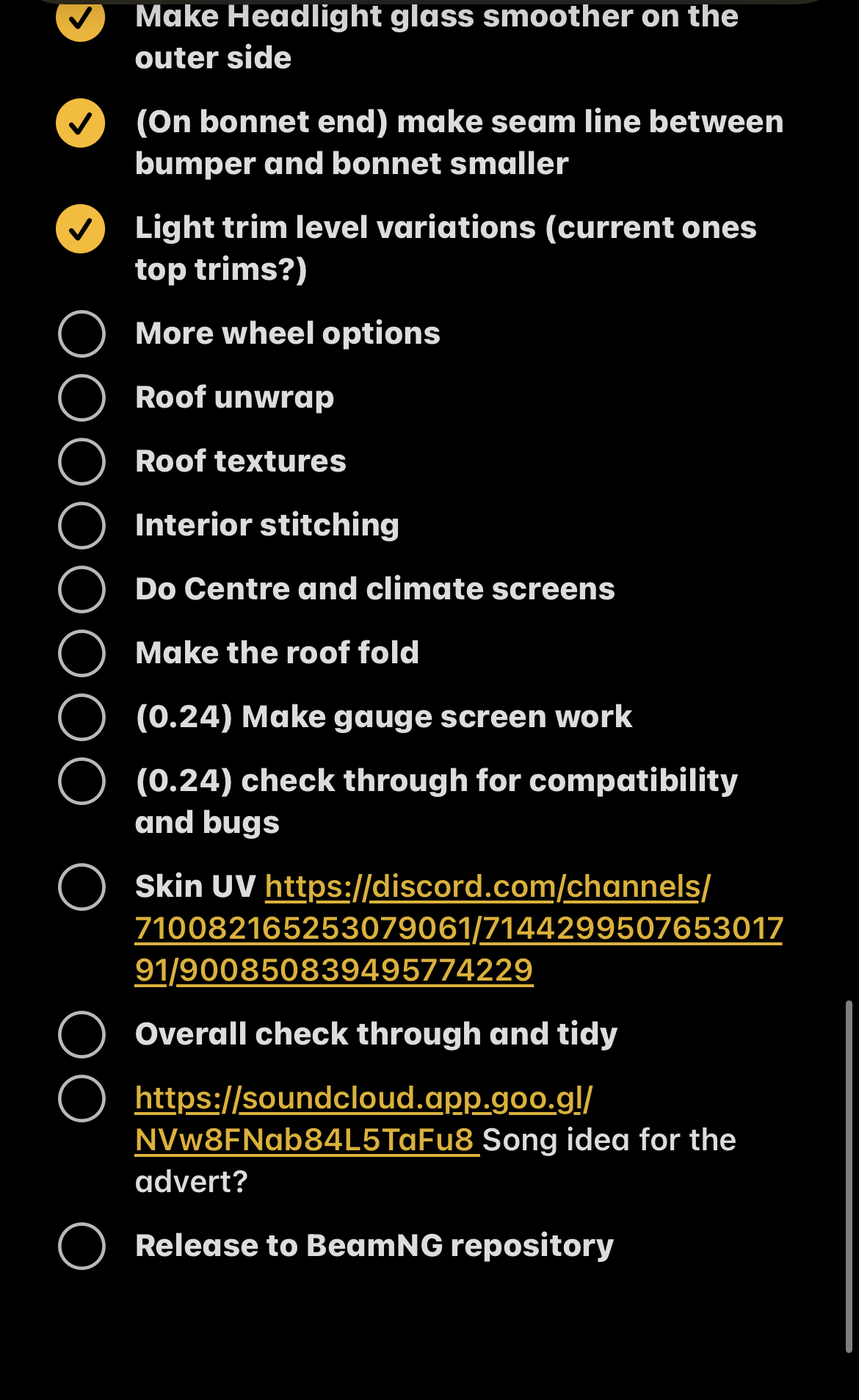Mark the Skin UV item complete
Viewport: 859px width, 1400px height.
click(81, 887)
